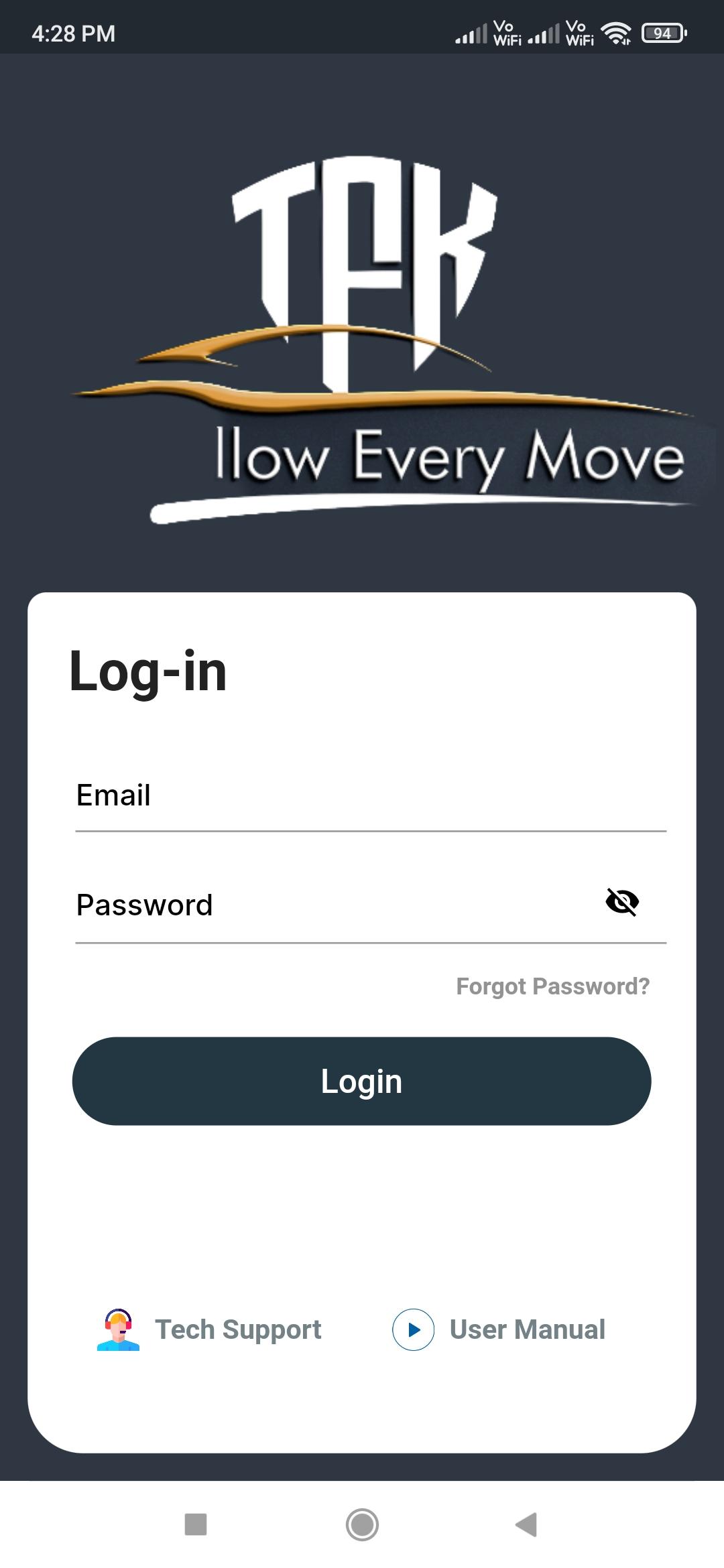Viewport: 724px width, 1568px height.
Task: Open recent apps from navigation bar
Action: [196, 1524]
